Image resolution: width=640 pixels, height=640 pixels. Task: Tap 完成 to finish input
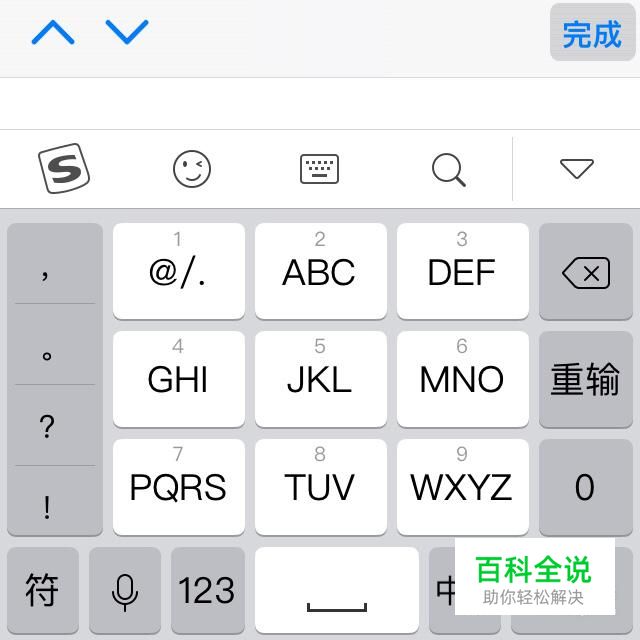pyautogui.click(x=592, y=33)
